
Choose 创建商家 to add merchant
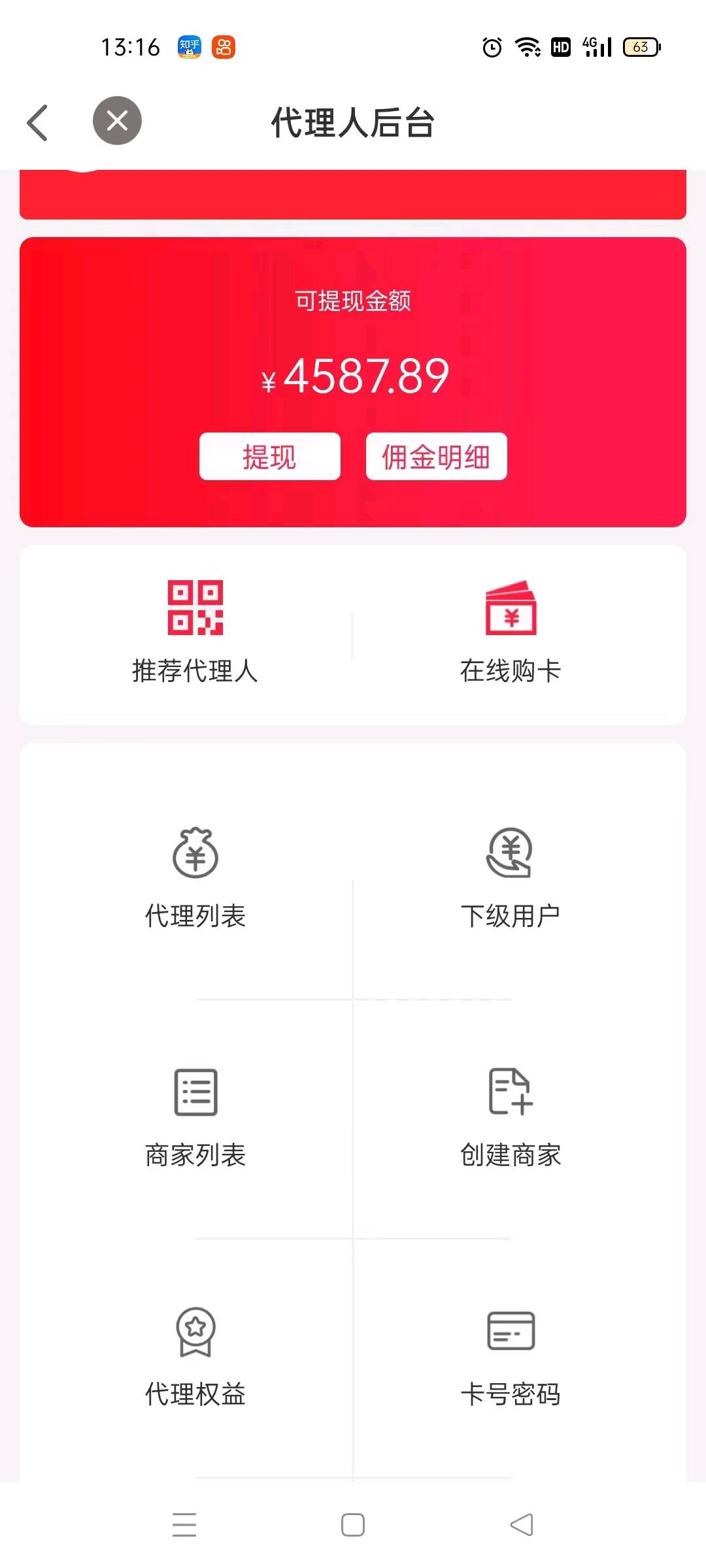[511, 1118]
